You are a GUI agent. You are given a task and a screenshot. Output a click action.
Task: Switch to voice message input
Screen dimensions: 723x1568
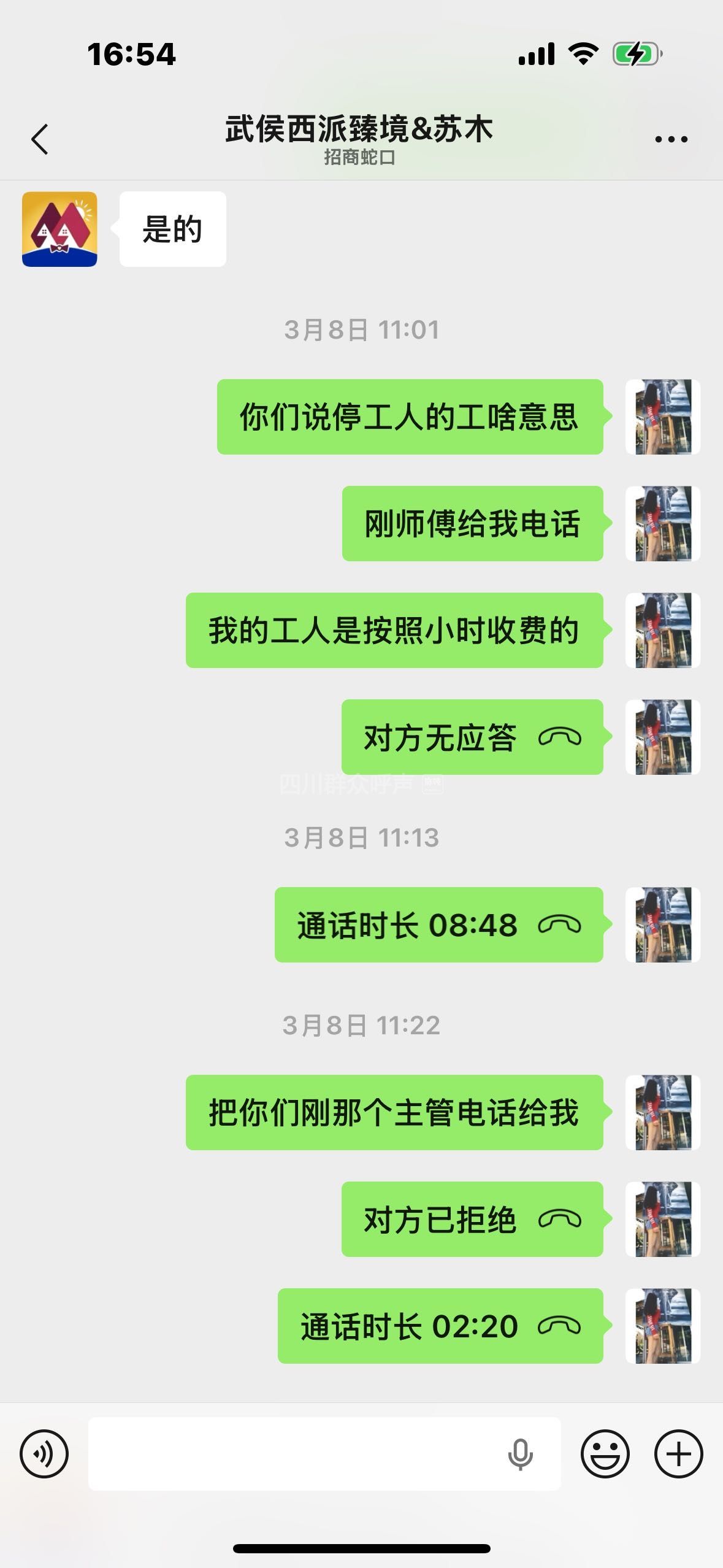[44, 1453]
